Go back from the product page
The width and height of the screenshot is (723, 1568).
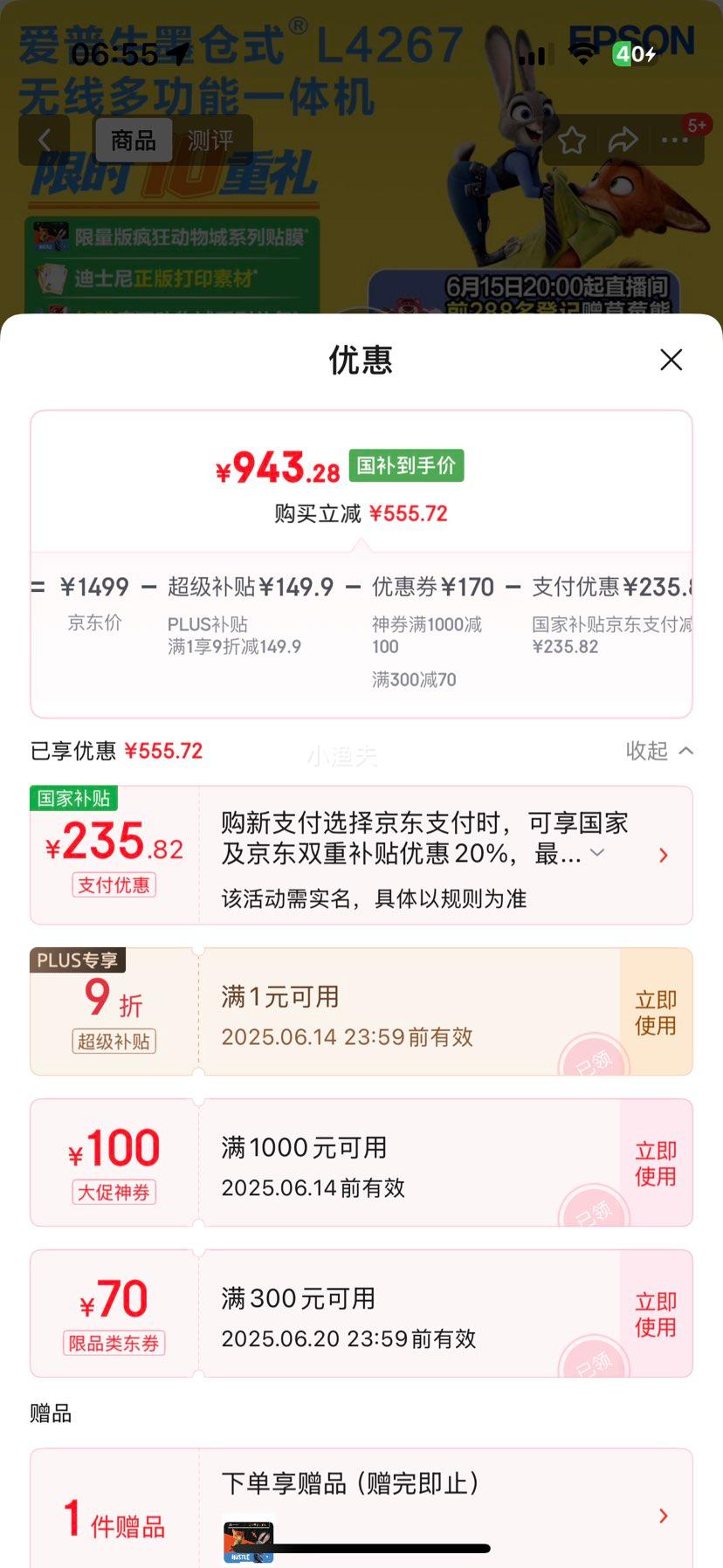45,140
